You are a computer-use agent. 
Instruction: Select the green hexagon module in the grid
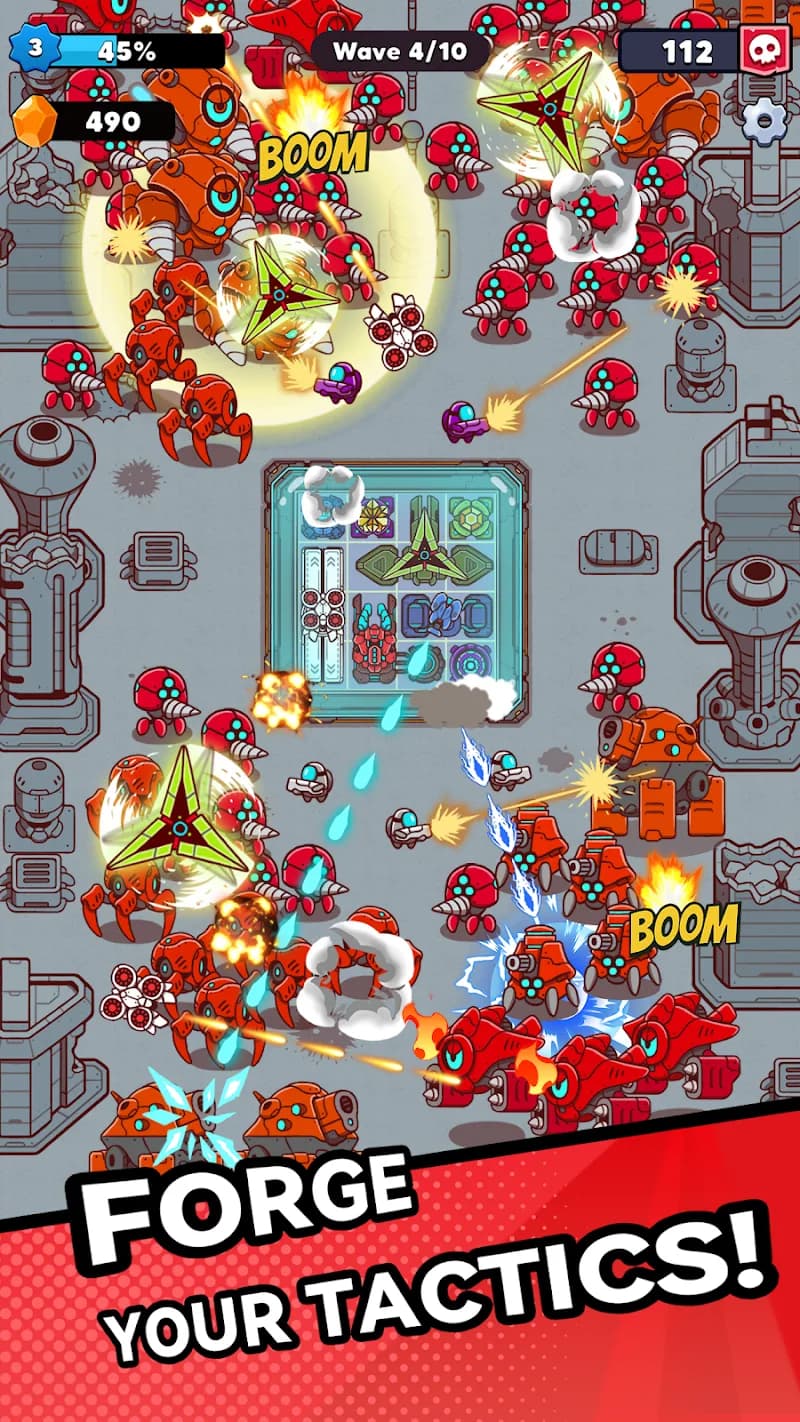click(470, 516)
